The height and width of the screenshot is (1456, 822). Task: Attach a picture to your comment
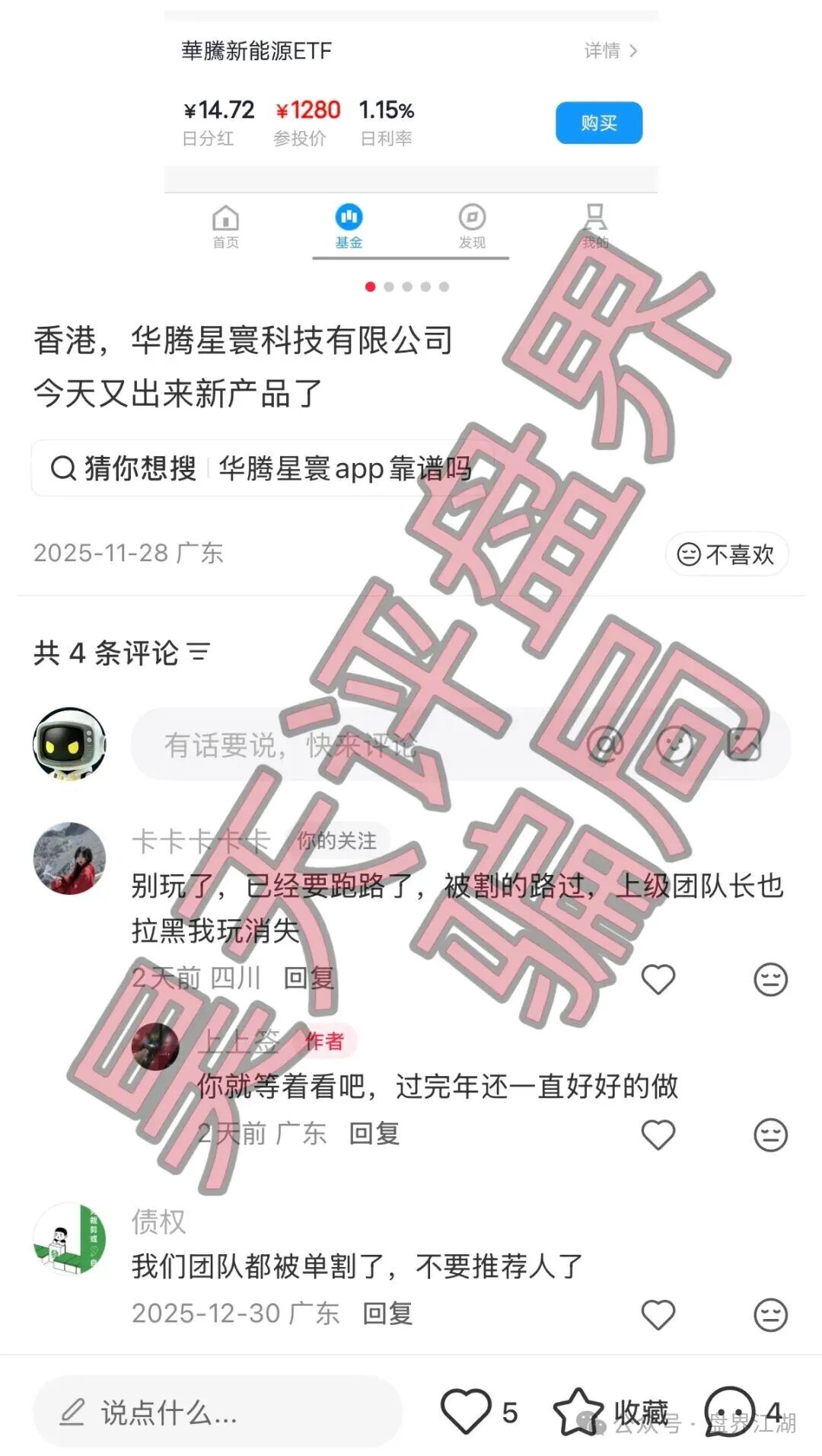click(744, 744)
